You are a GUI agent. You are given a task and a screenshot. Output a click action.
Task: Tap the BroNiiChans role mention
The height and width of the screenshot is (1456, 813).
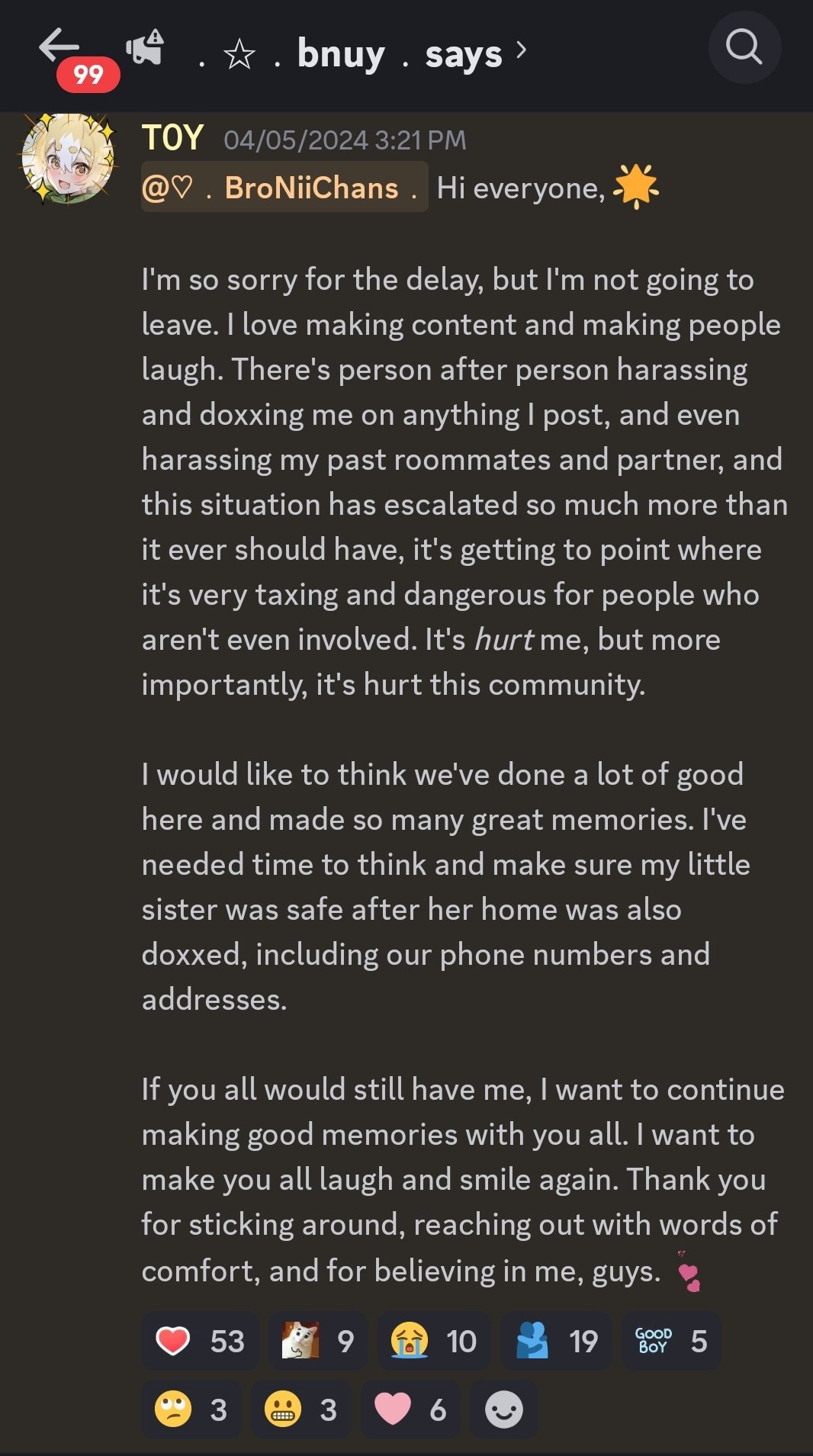coord(284,188)
